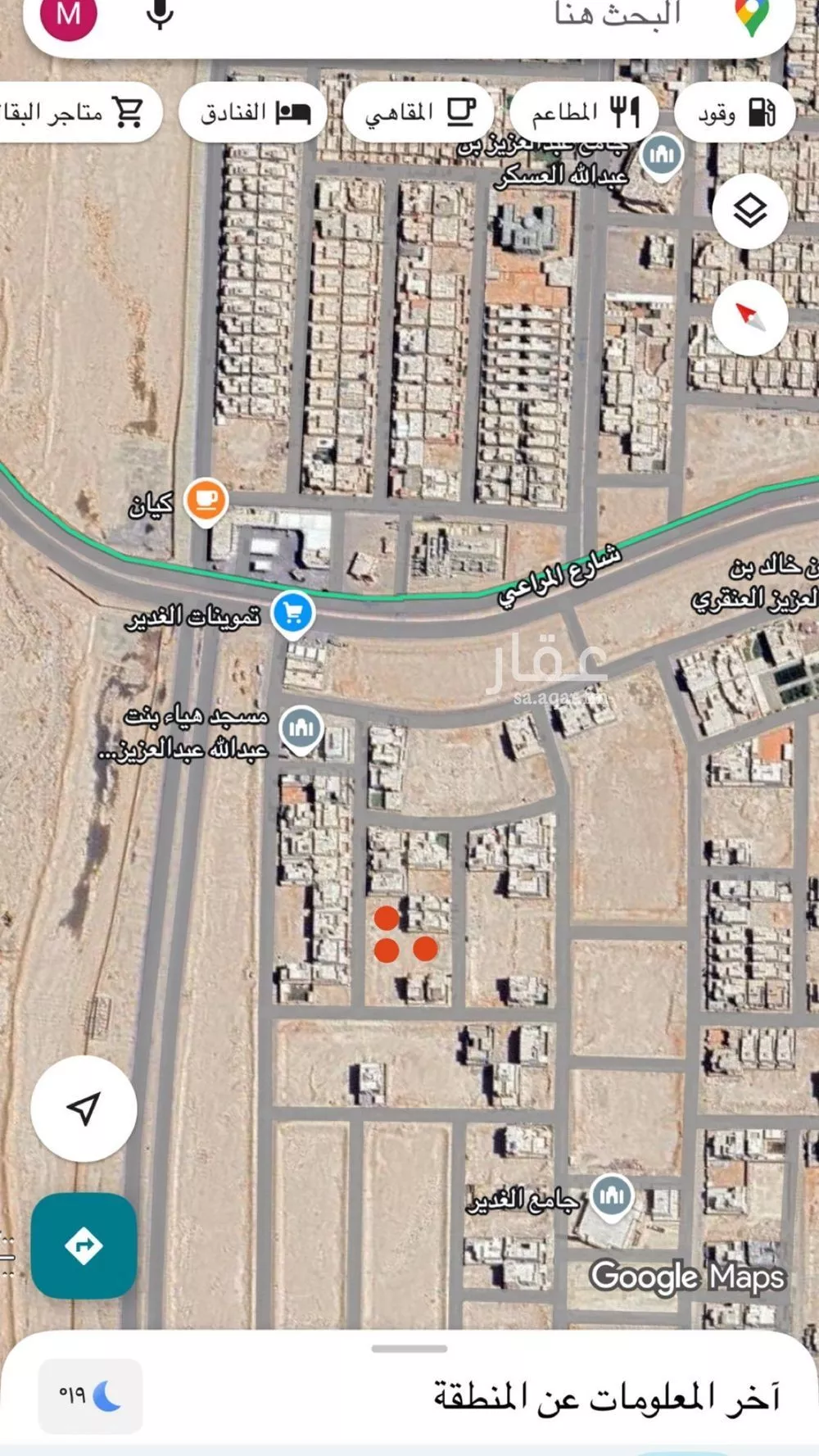Select the grocery stores chip
The width and height of the screenshot is (819, 1456).
coord(78,112)
